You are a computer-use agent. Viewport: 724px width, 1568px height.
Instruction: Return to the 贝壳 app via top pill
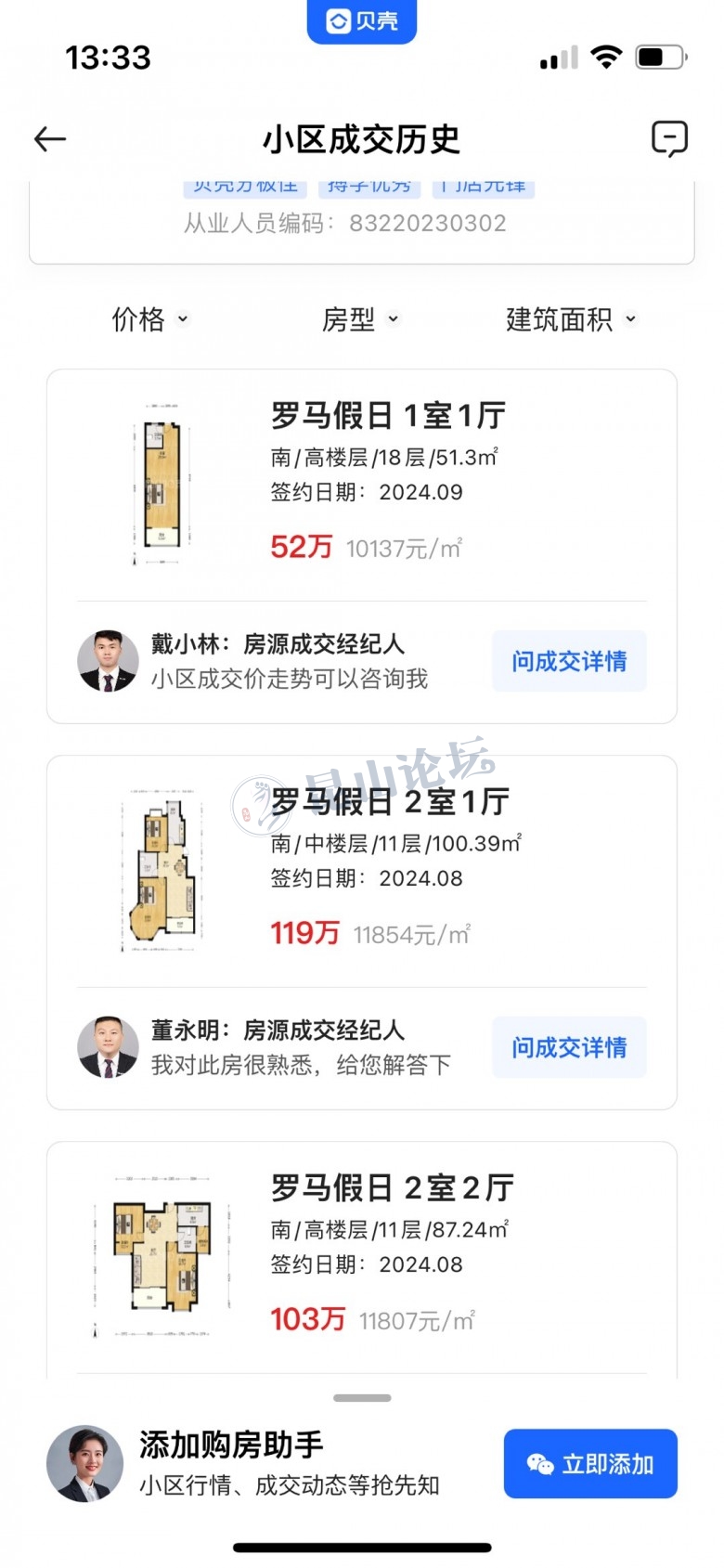(x=362, y=20)
